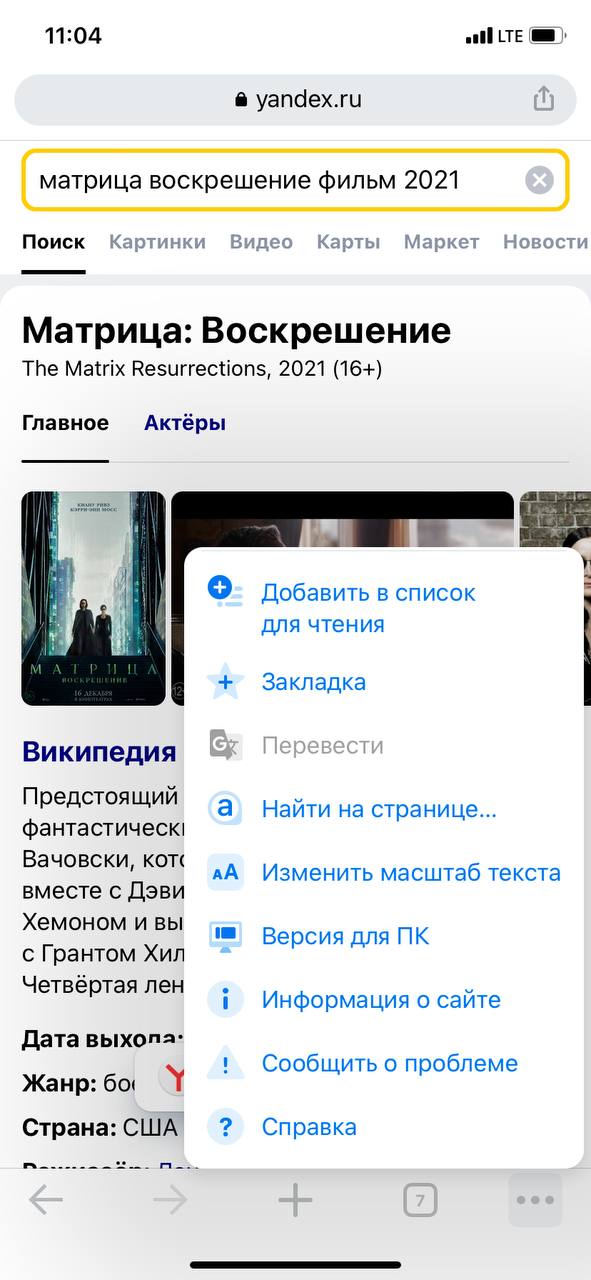Clear the search query with the X

pyautogui.click(x=539, y=180)
